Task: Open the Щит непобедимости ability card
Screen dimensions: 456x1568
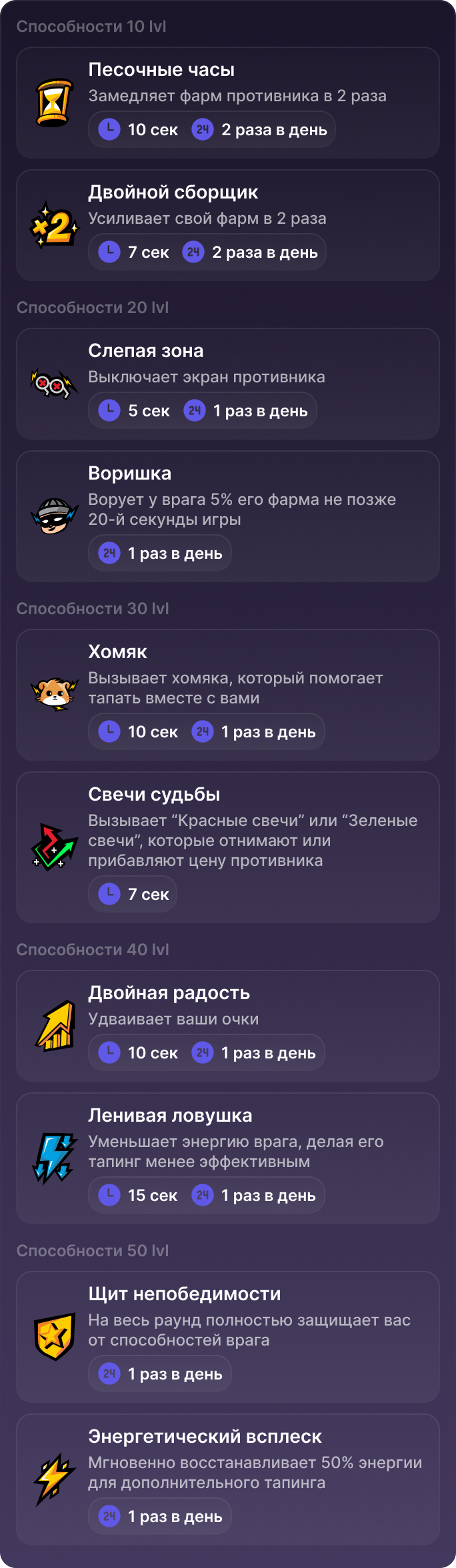Action: (228, 1337)
